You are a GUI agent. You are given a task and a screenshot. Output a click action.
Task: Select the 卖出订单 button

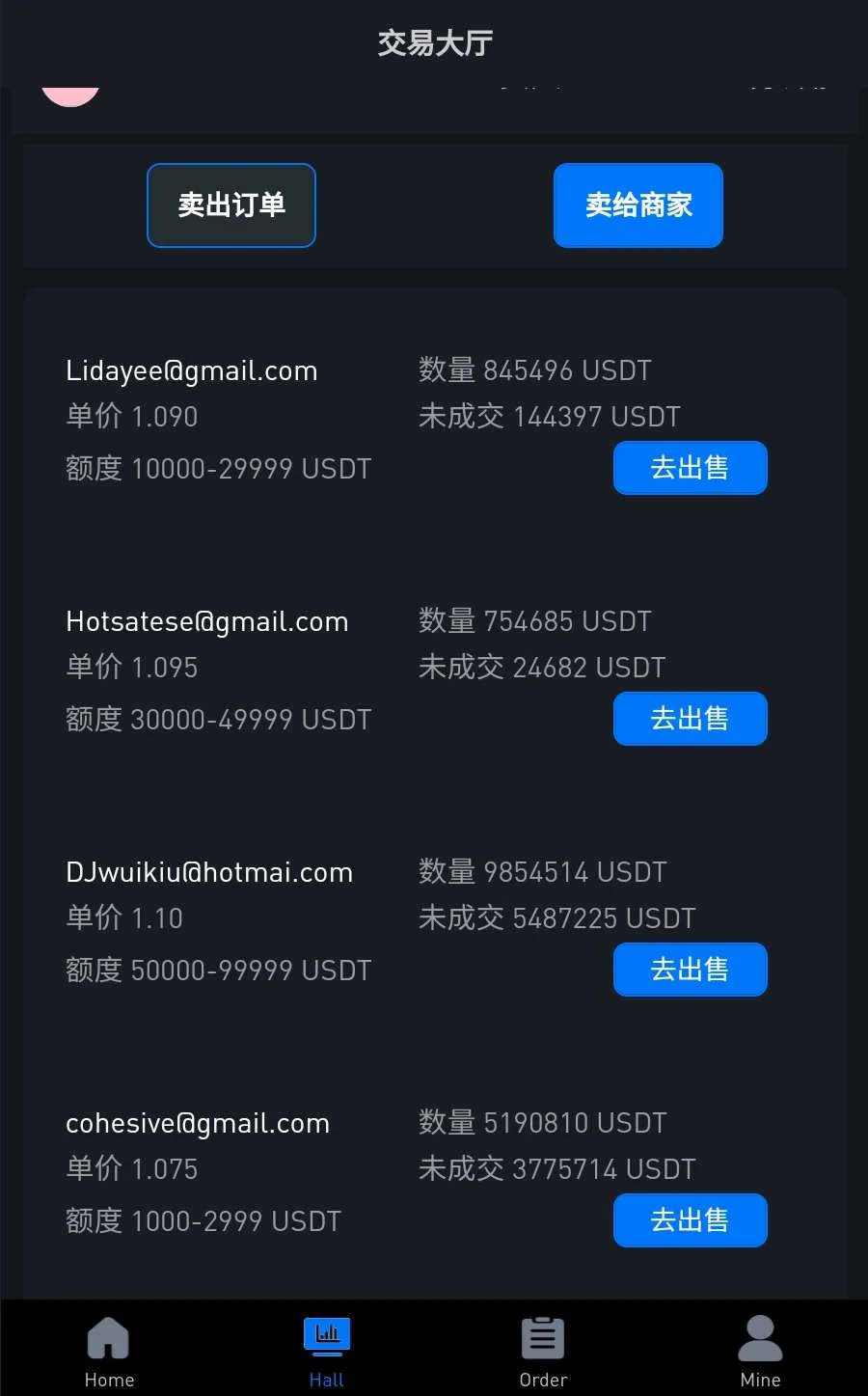click(x=231, y=205)
